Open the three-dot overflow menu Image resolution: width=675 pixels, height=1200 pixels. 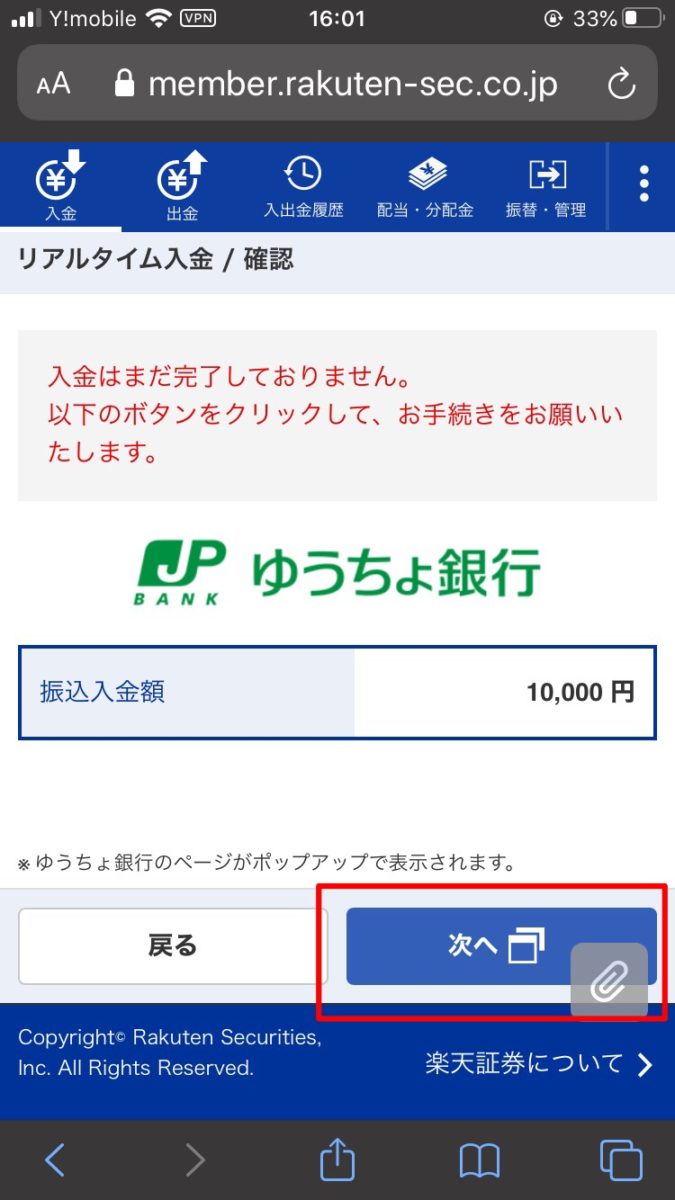(x=643, y=184)
